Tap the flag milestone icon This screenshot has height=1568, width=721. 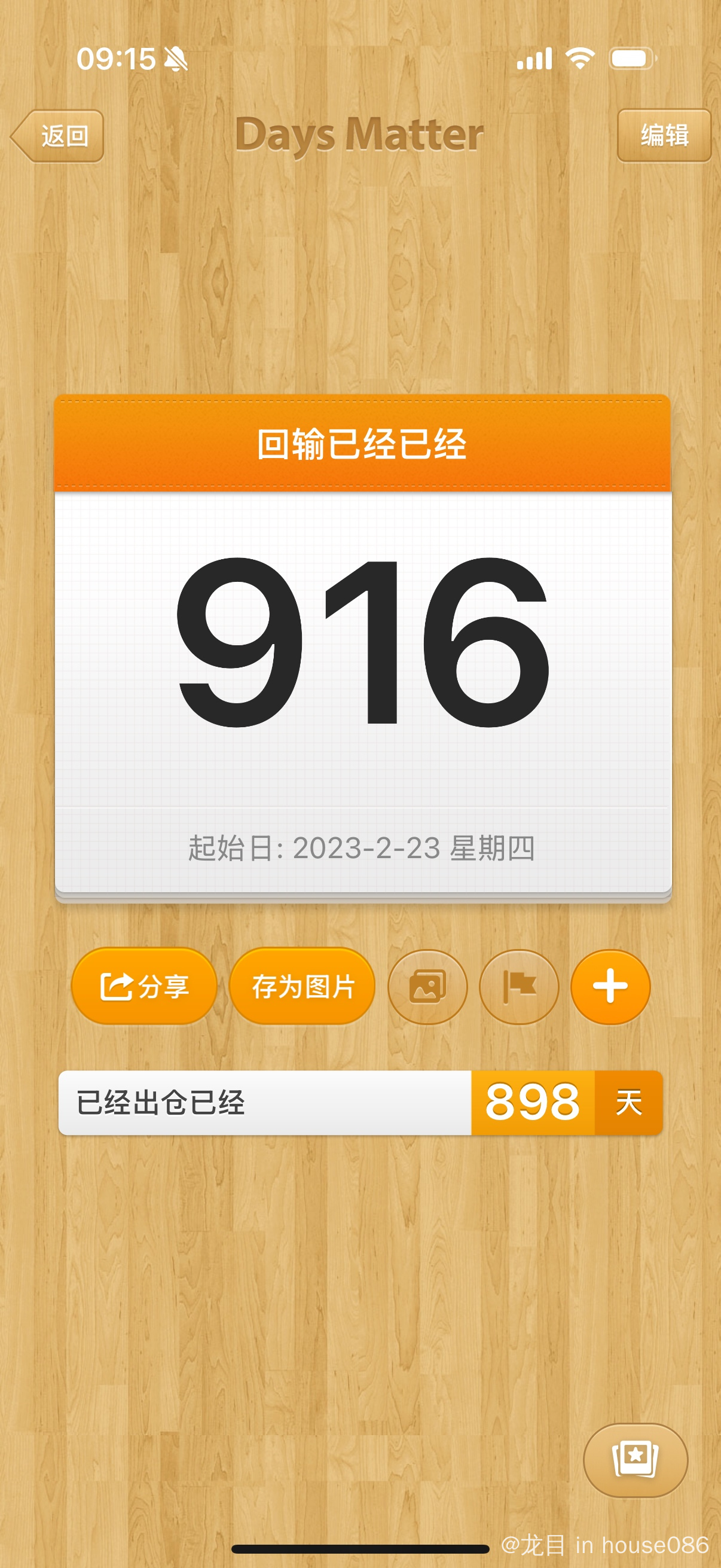(518, 986)
